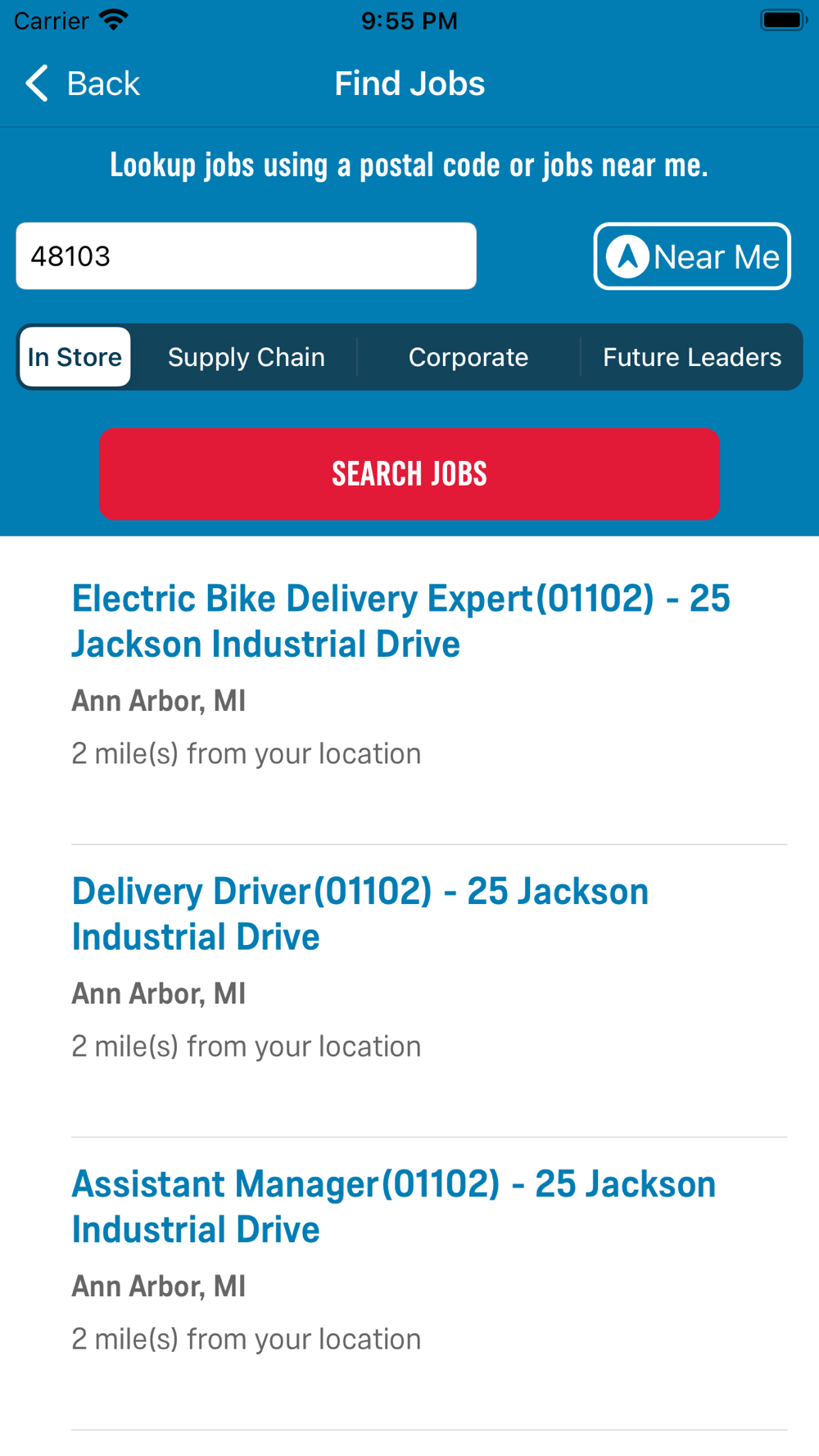The height and width of the screenshot is (1456, 819).
Task: Switch to the Future Leaders segment
Action: [x=692, y=357]
